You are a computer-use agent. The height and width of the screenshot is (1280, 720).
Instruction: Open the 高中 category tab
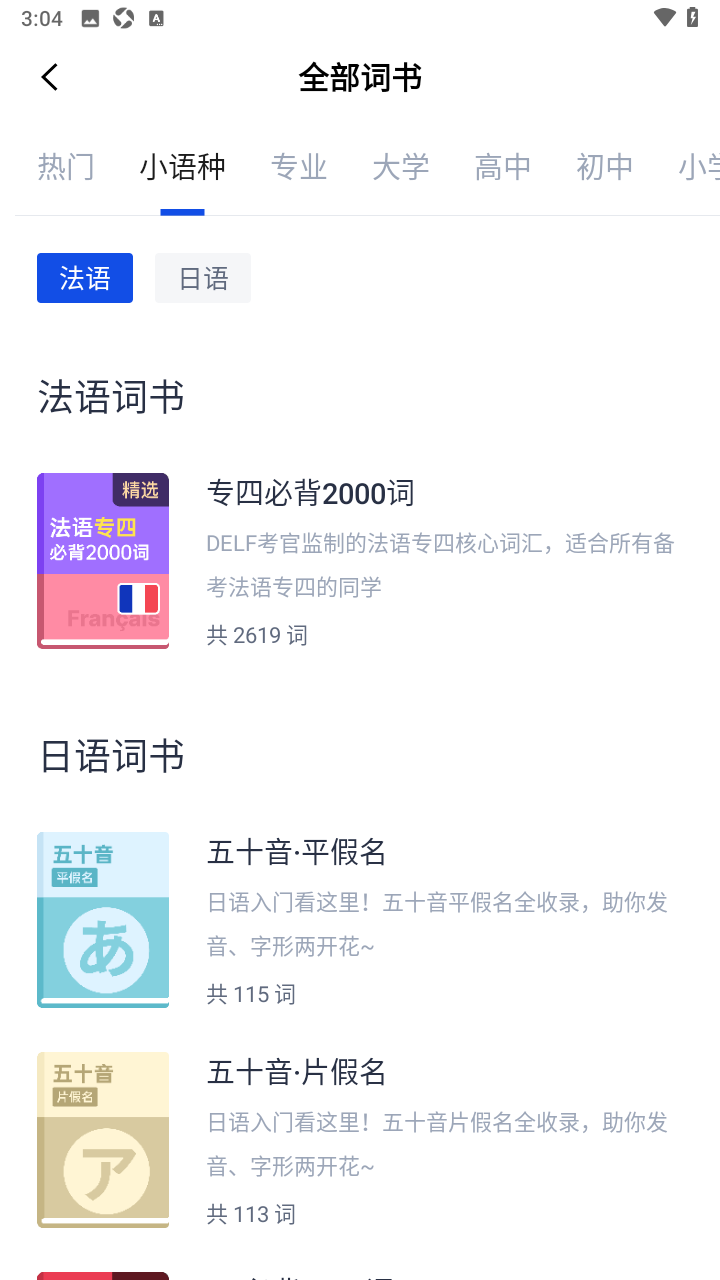(502, 167)
